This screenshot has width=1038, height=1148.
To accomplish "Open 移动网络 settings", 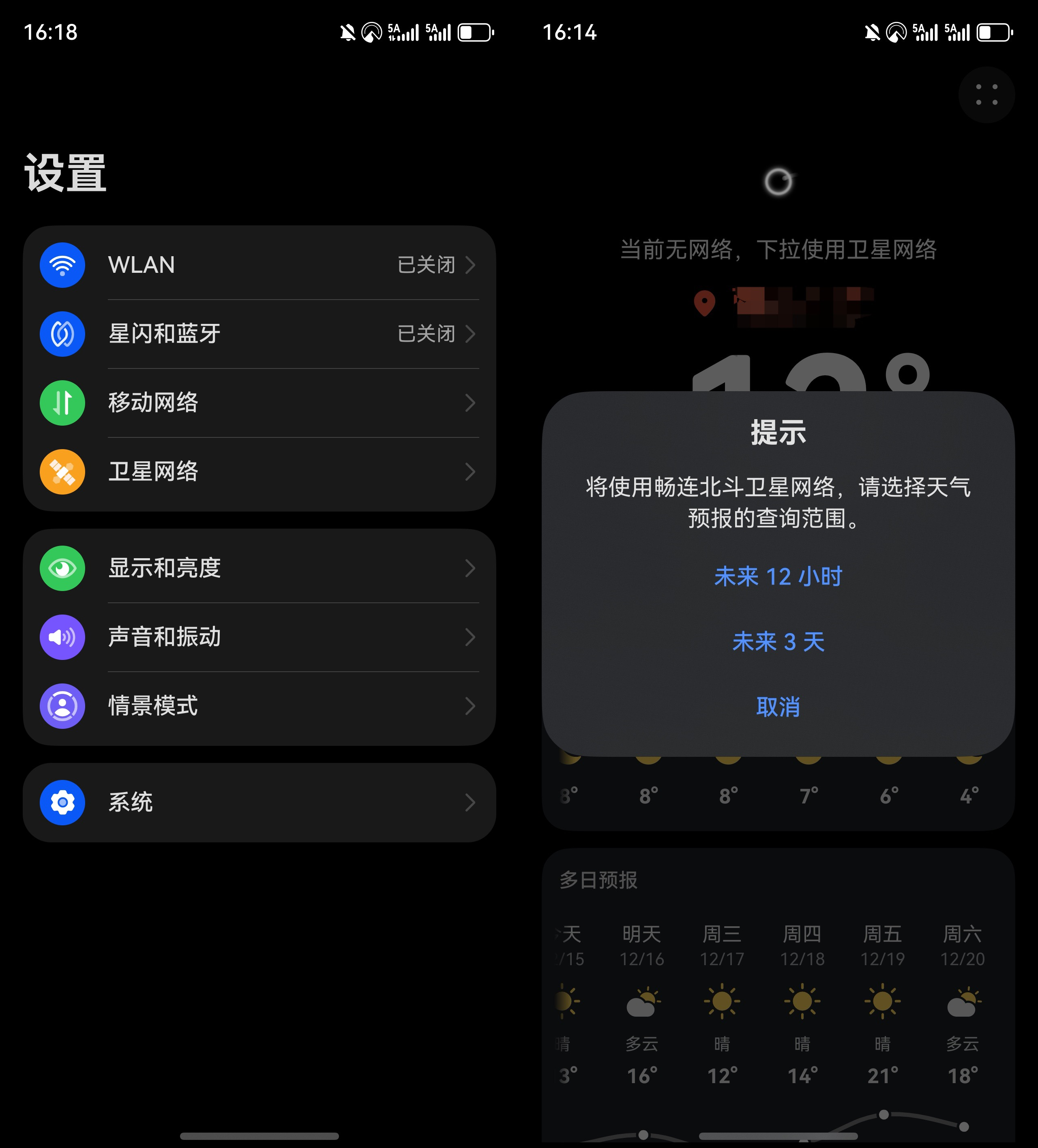I will (x=259, y=403).
